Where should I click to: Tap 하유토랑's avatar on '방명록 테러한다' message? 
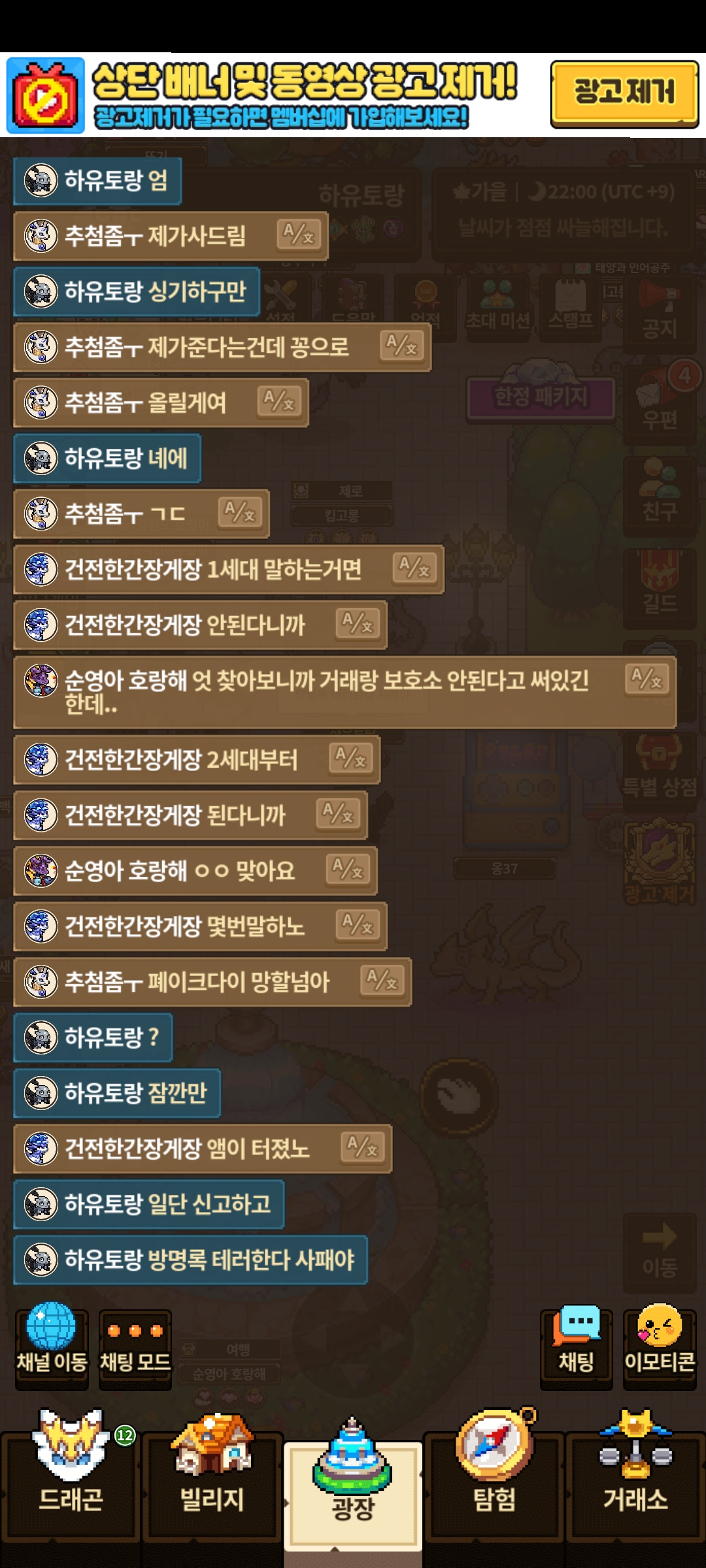pos(41,1259)
